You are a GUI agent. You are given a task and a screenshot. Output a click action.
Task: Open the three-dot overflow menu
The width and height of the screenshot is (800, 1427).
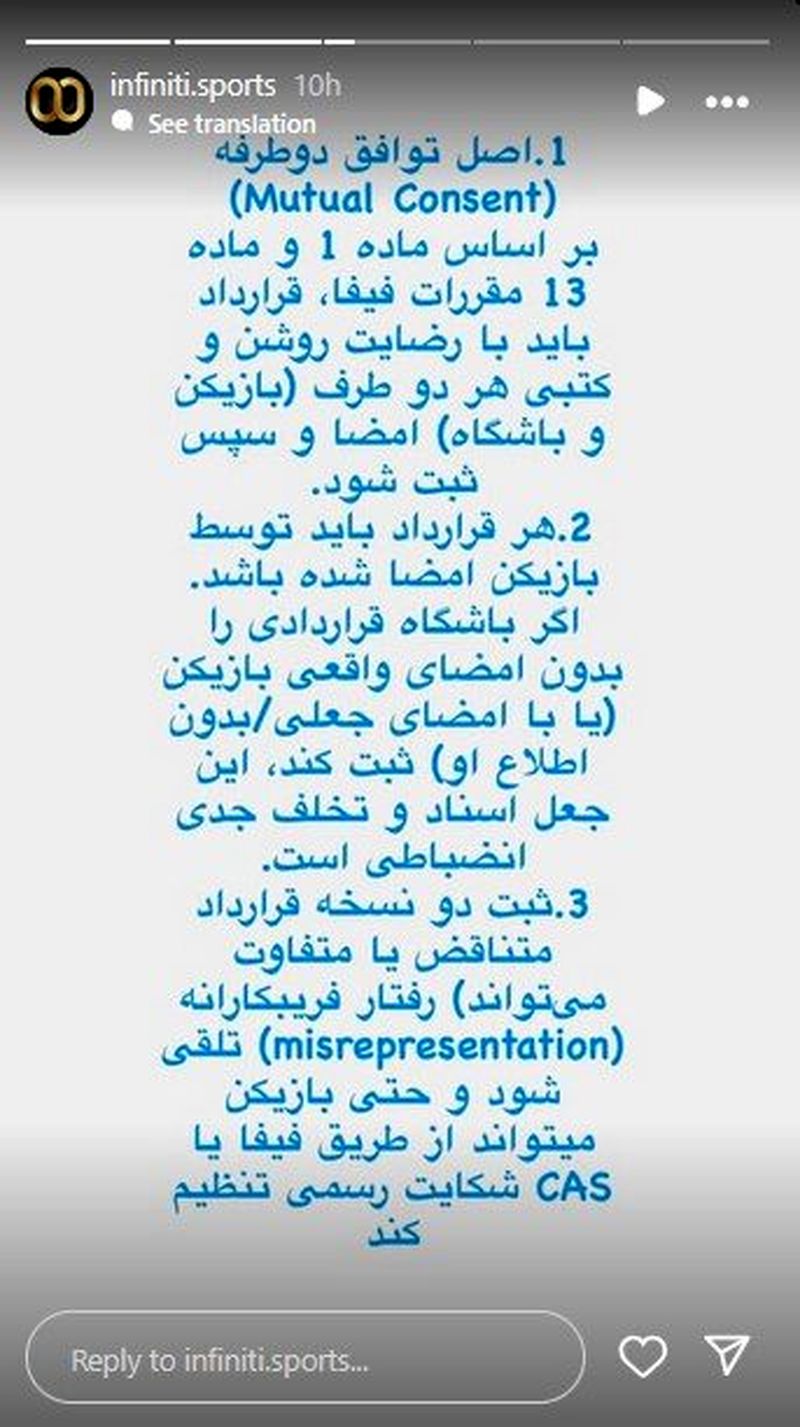727,102
